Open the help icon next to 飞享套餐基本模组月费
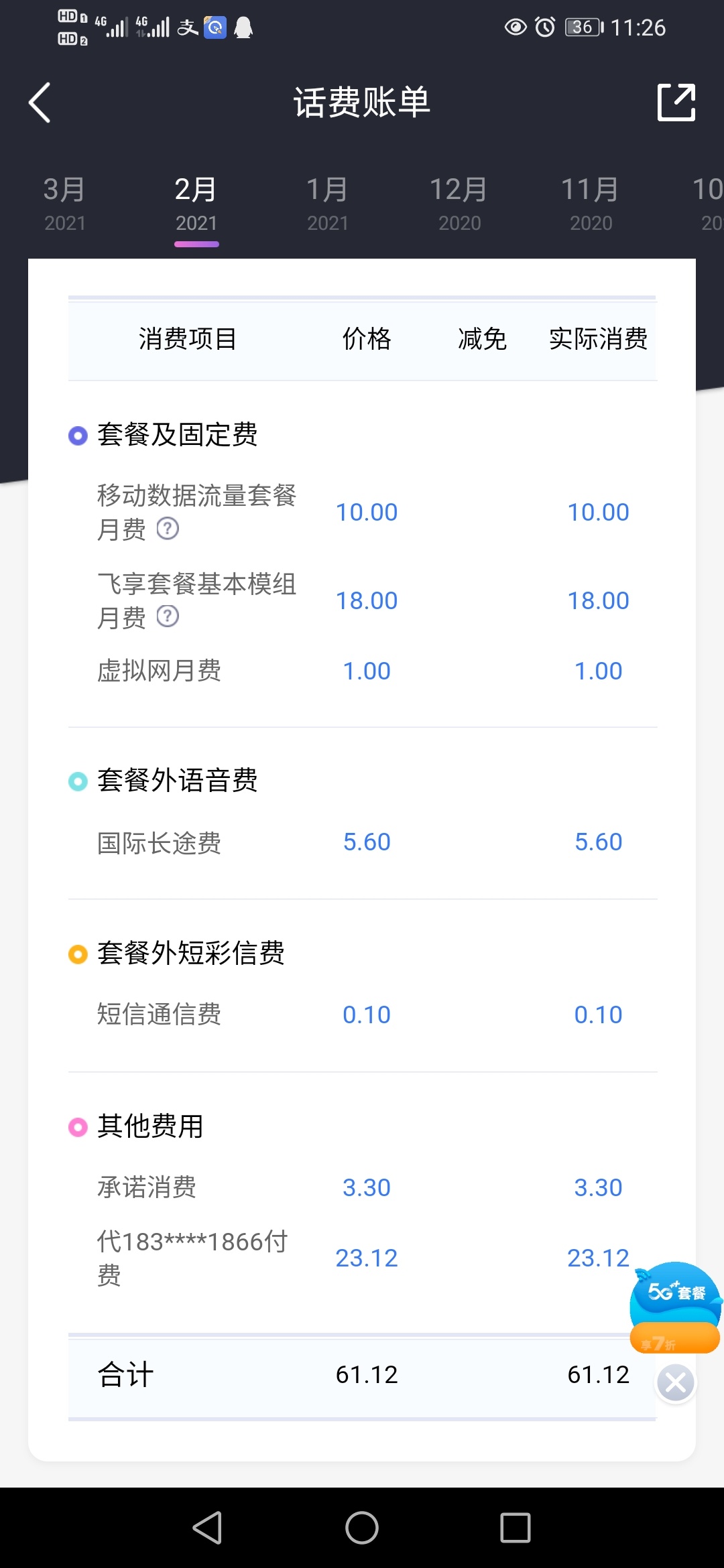 [168, 616]
